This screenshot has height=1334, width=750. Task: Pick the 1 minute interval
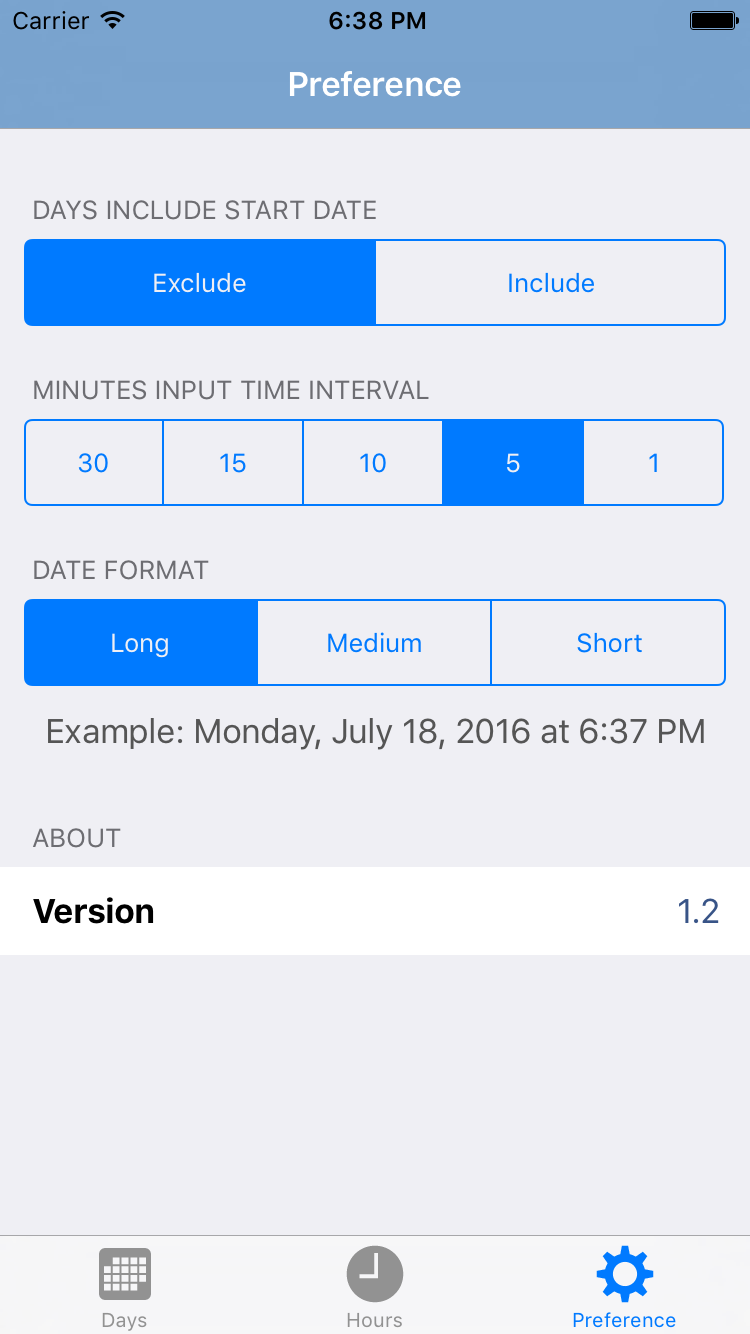coord(654,463)
